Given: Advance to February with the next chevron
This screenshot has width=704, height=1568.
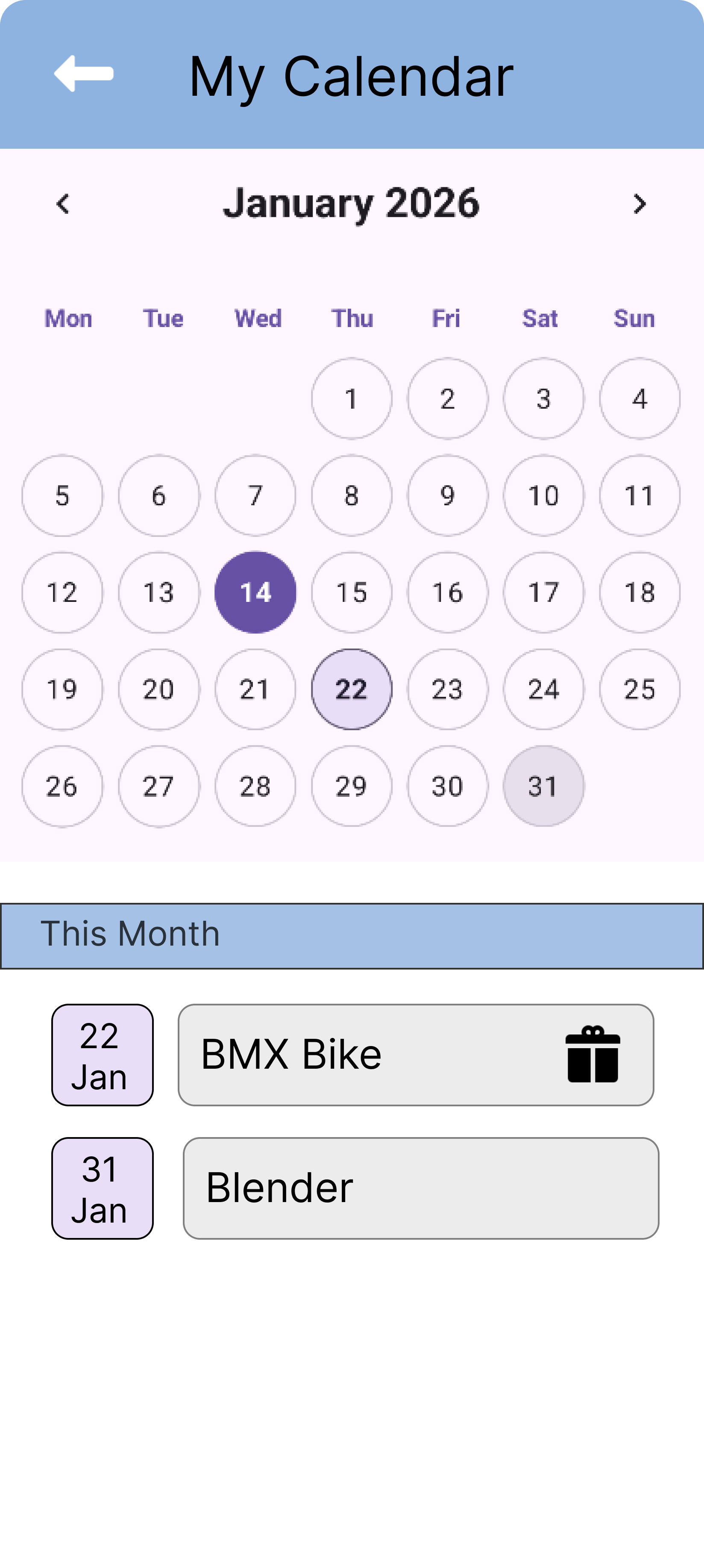Looking at the screenshot, I should coord(639,204).
